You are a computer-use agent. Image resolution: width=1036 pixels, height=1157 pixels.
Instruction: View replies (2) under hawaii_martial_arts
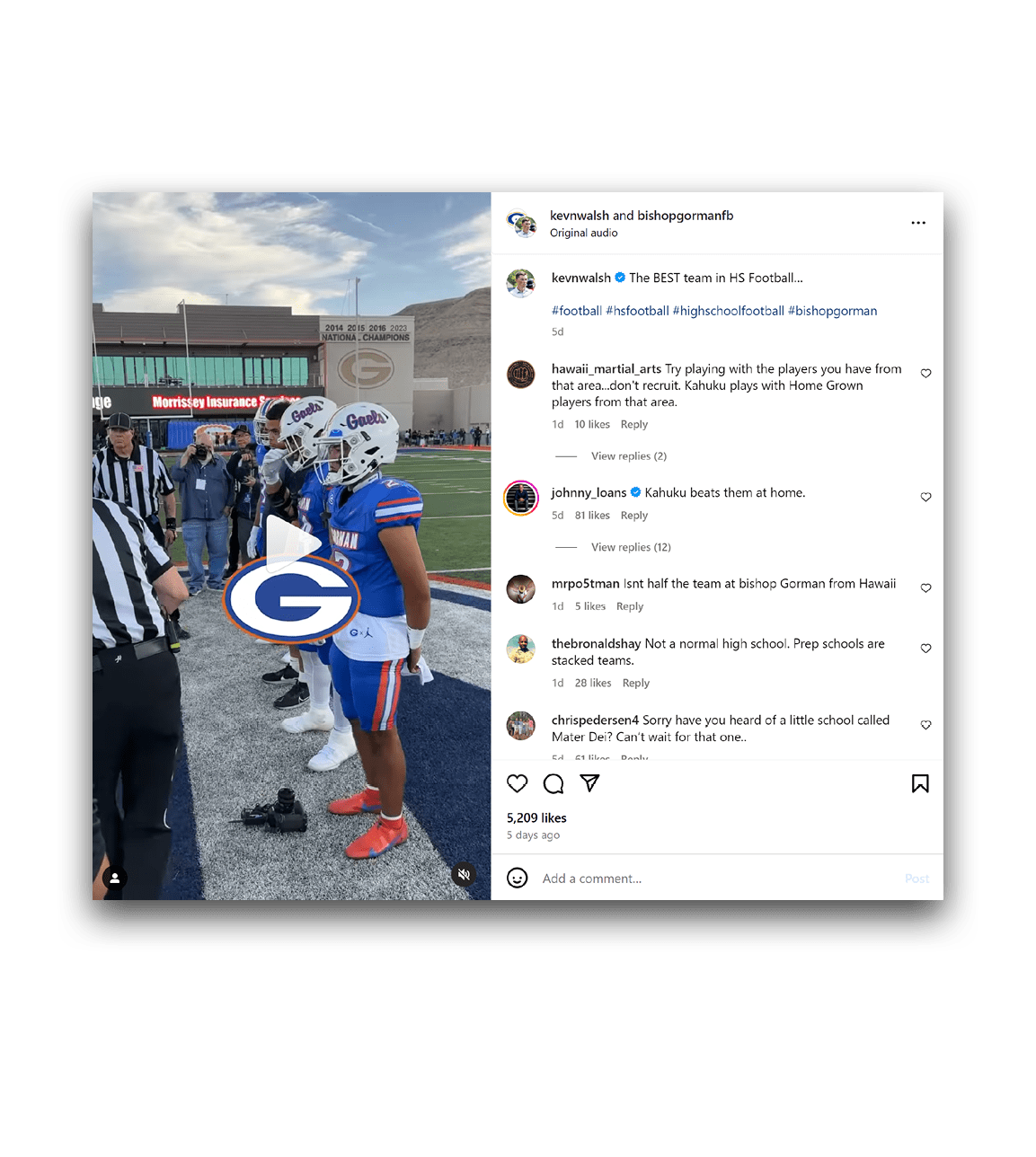coord(628,456)
